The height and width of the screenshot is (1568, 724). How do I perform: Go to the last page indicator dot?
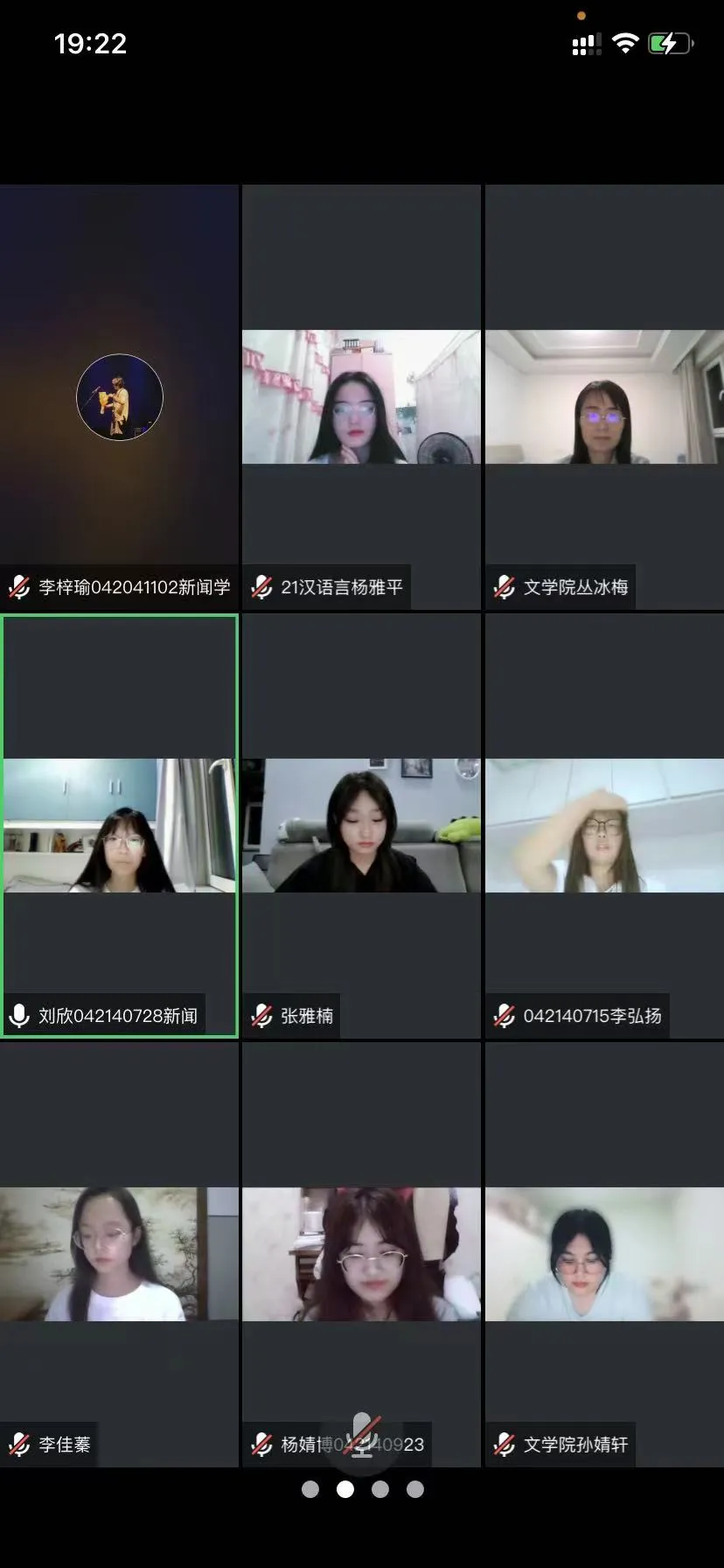(415, 1489)
